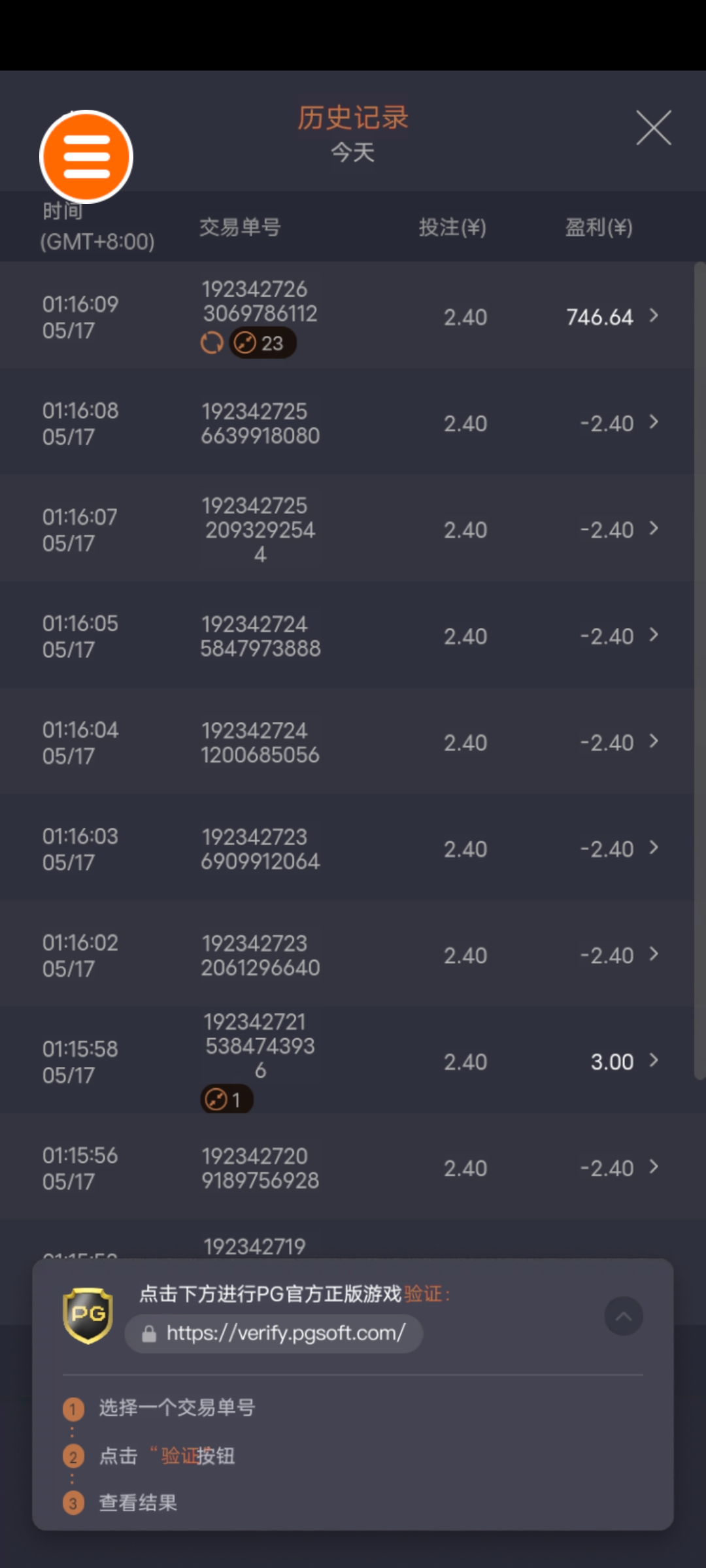
Task: Show details for the 01:16:05 bet
Action: pyautogui.click(x=353, y=636)
